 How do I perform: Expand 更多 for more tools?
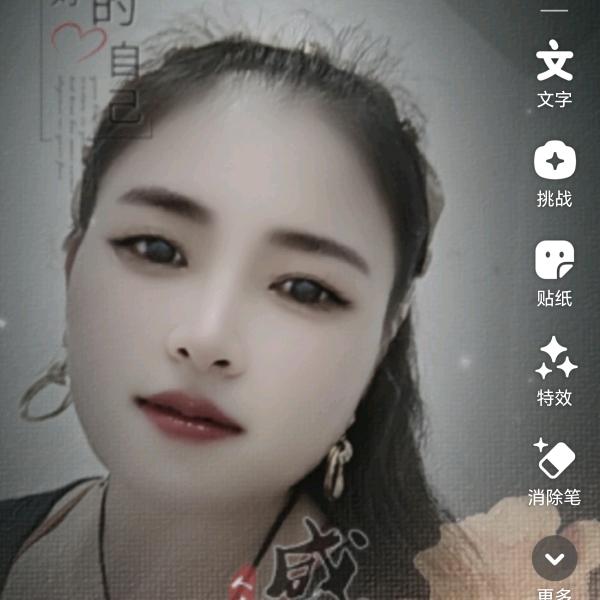554,558
